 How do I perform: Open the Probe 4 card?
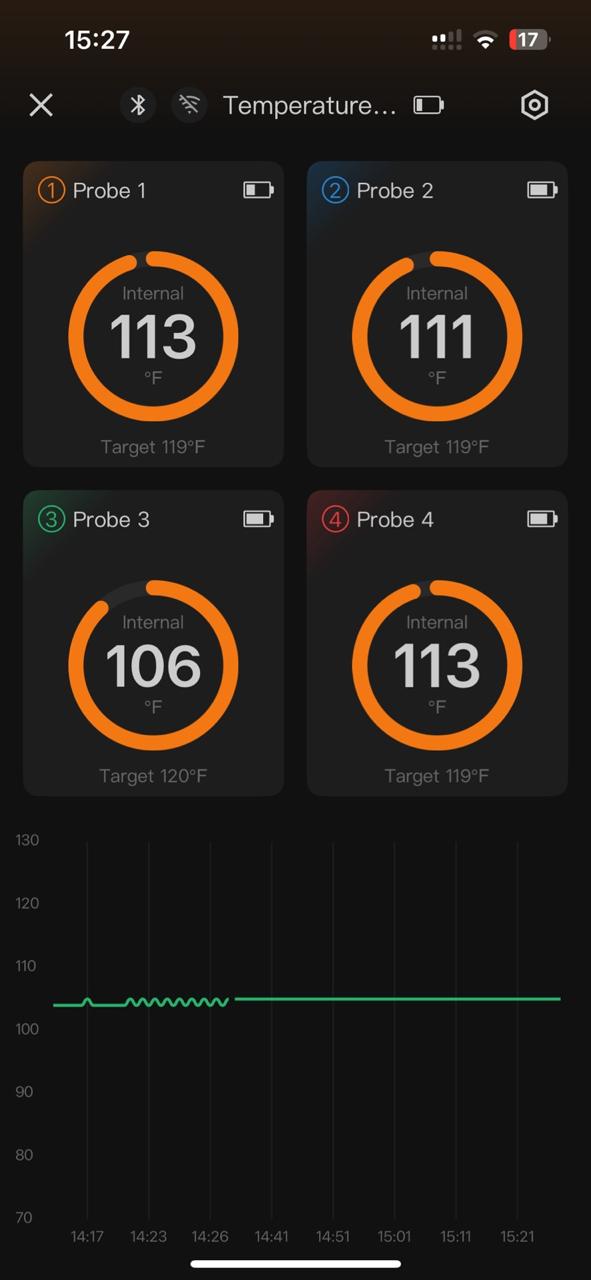point(437,643)
